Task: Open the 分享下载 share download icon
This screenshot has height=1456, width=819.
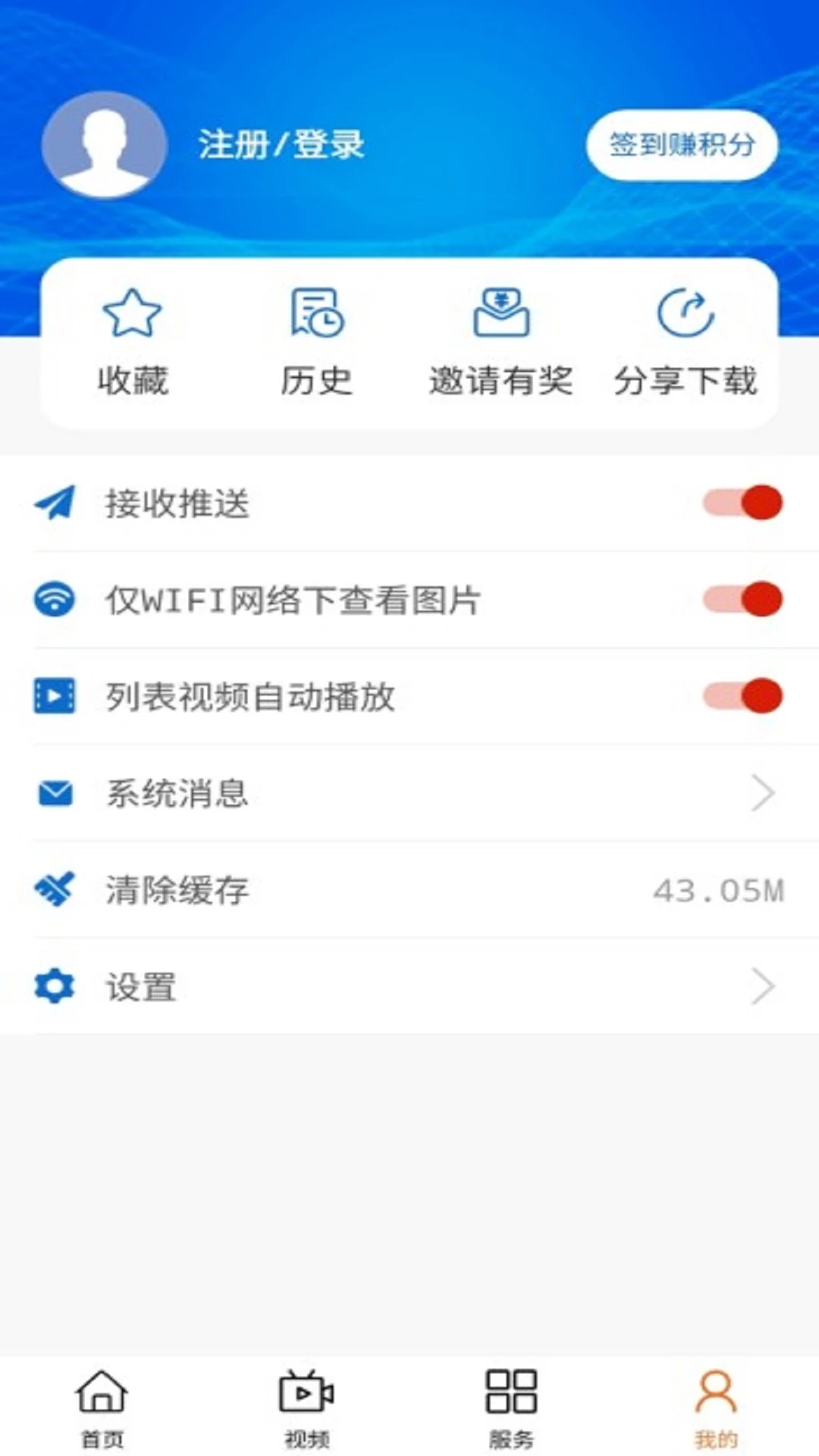Action: pyautogui.click(x=685, y=312)
